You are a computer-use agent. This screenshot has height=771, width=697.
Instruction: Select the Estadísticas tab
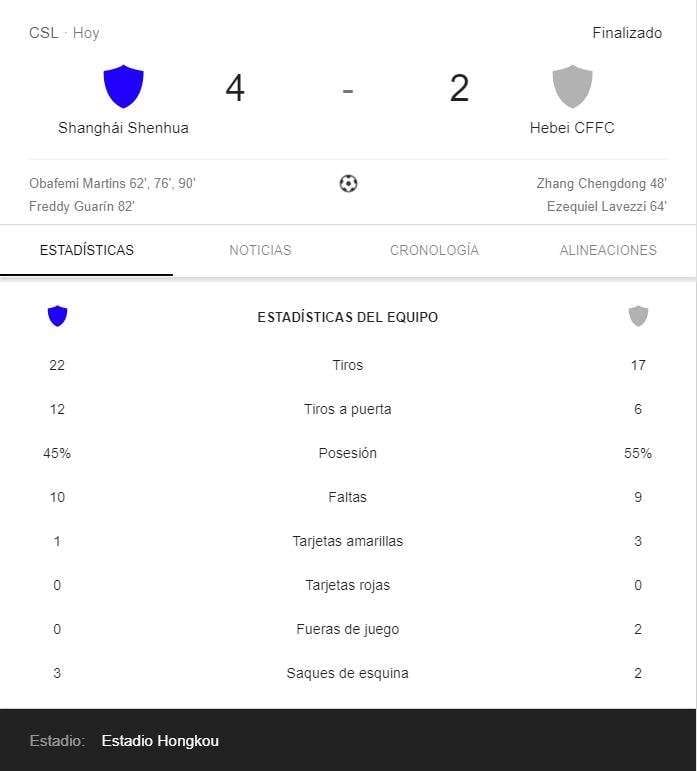pyautogui.click(x=87, y=250)
